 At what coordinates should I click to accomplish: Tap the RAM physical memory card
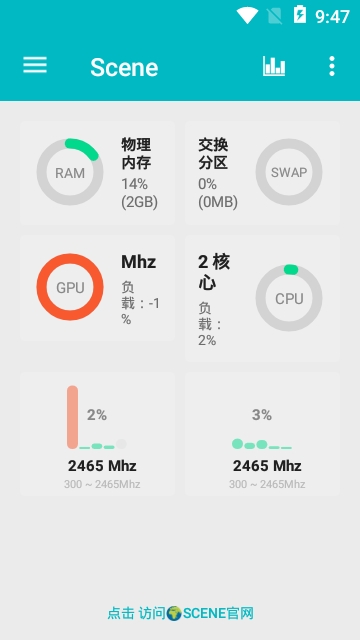click(x=98, y=173)
